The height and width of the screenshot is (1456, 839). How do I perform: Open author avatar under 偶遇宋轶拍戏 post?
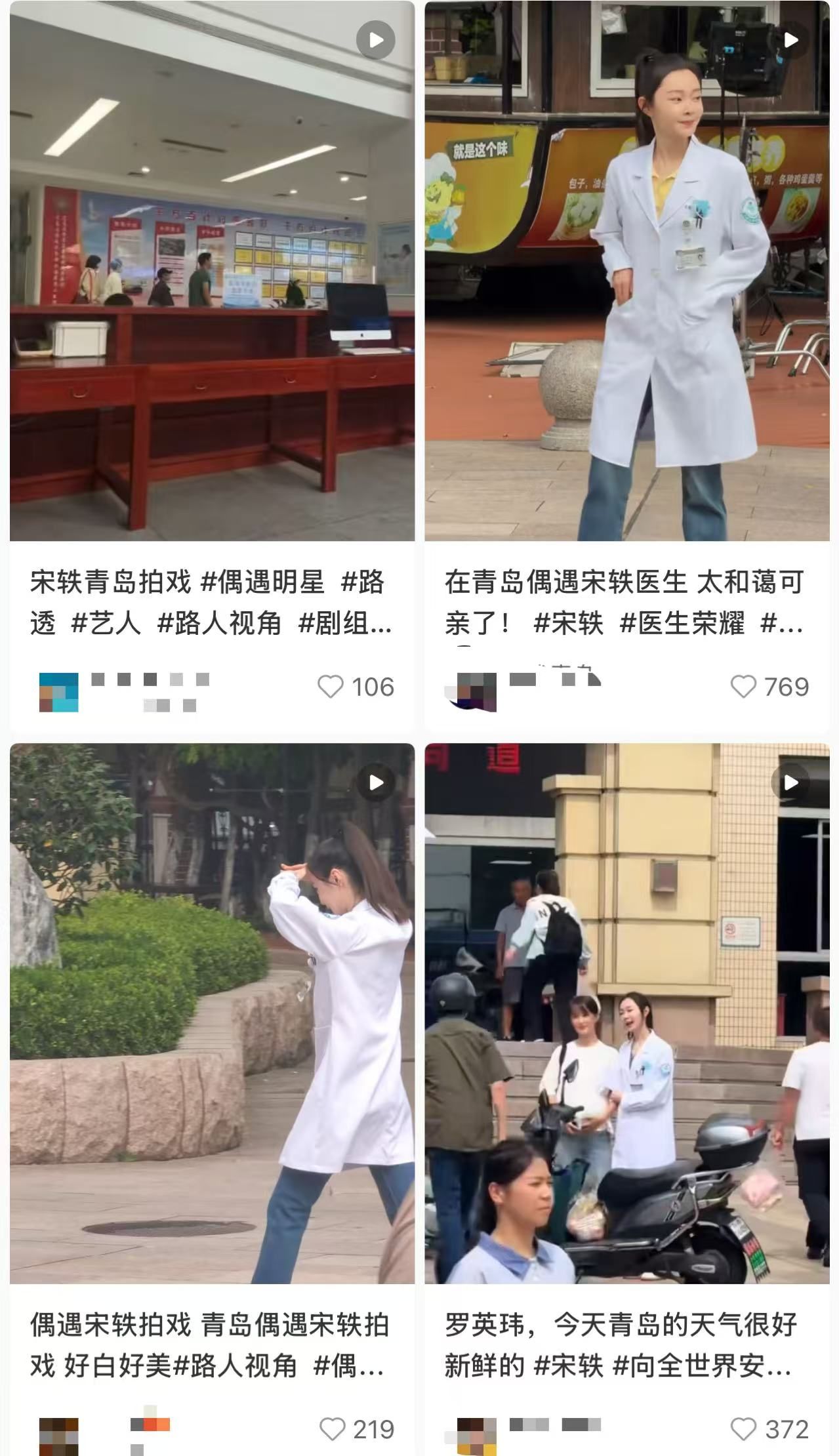pyautogui.click(x=59, y=1434)
